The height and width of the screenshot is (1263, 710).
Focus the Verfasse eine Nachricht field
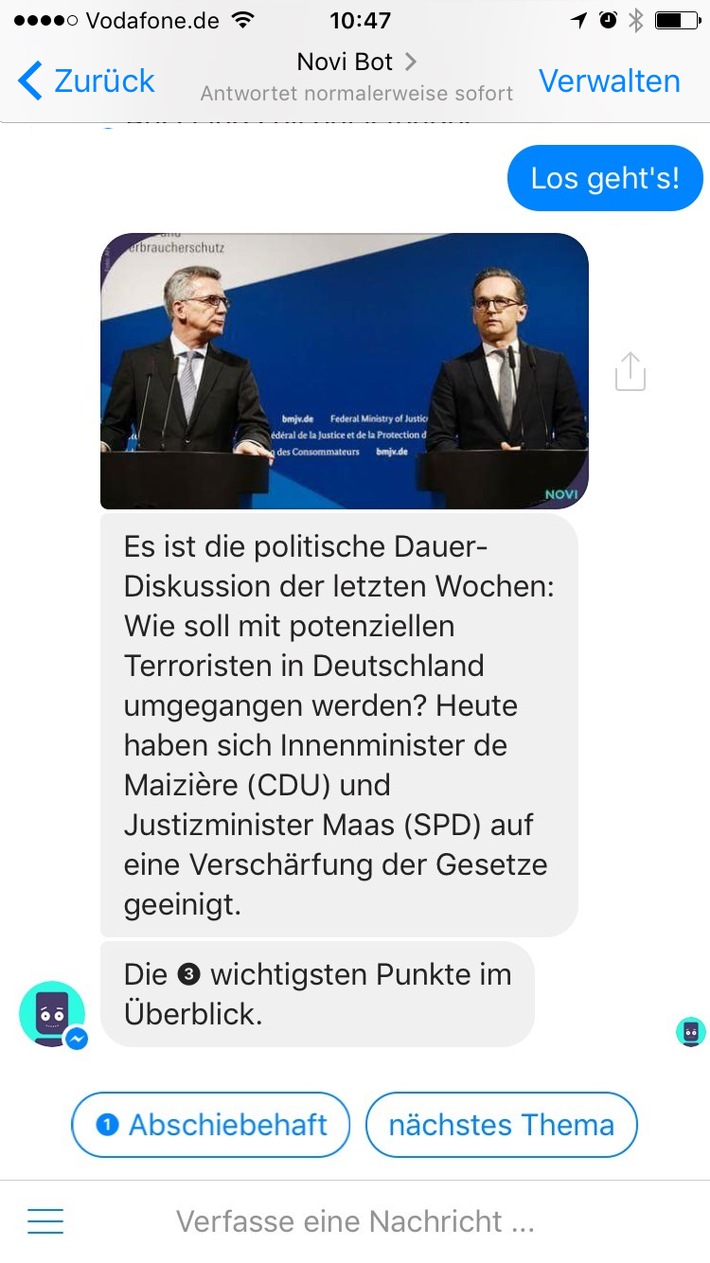[355, 1221]
